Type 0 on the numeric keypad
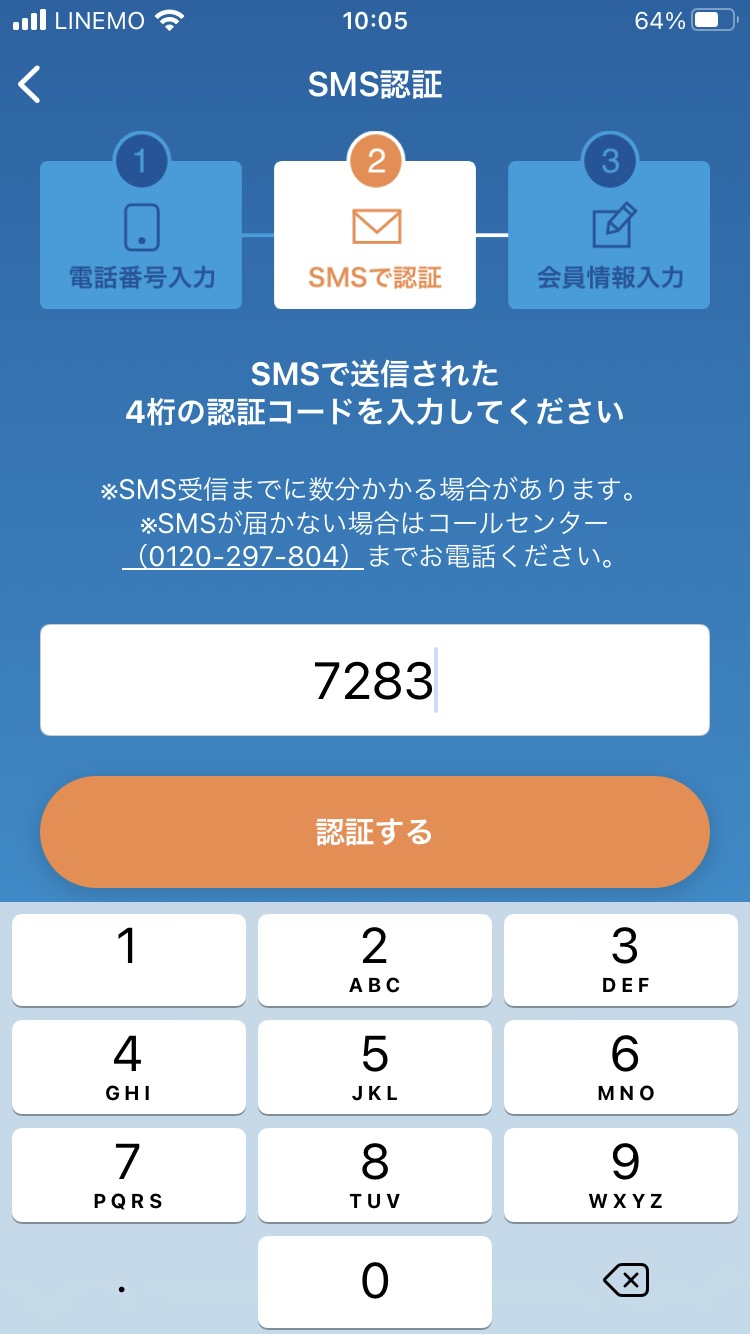Viewport: 750px width, 1334px height. click(x=375, y=1281)
